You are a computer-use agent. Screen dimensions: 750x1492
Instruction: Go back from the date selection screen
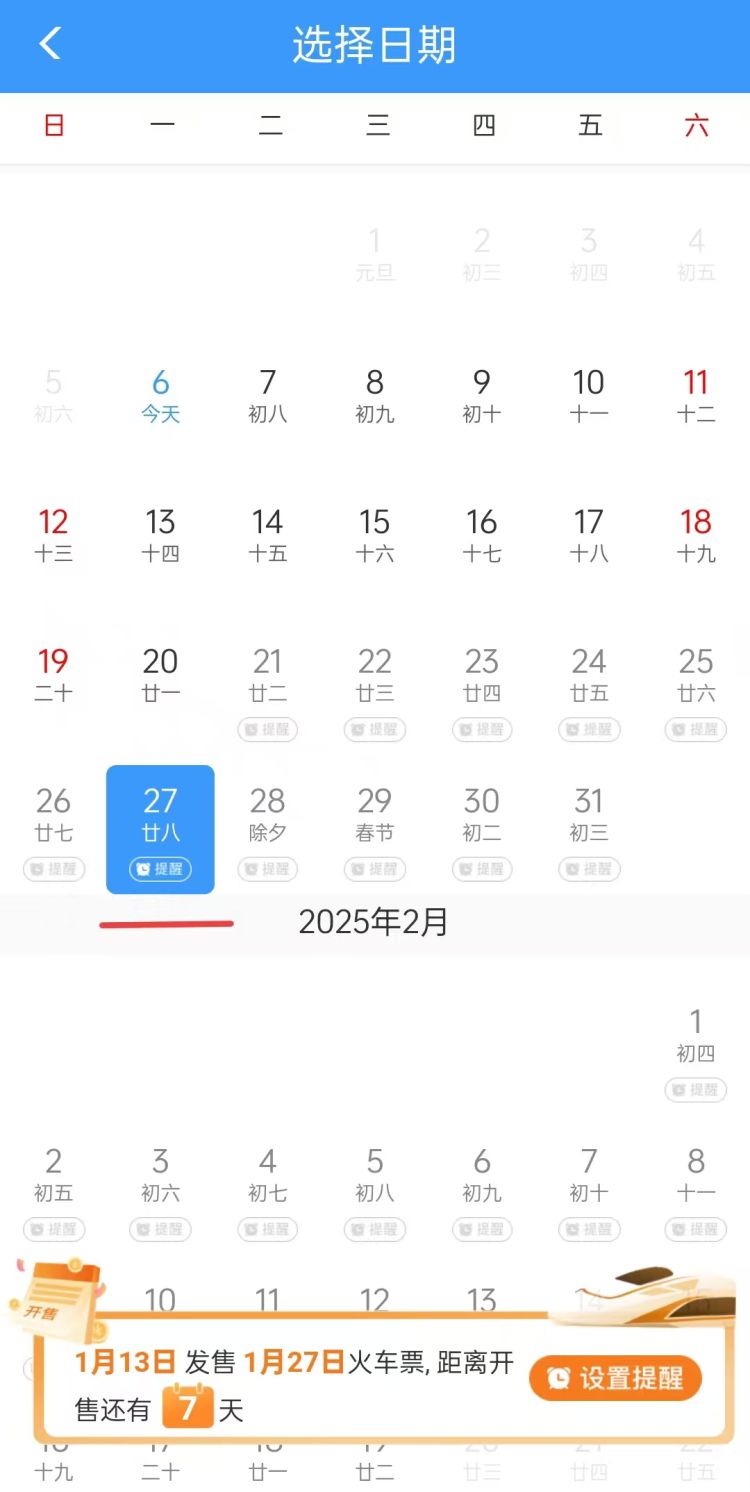50,45
